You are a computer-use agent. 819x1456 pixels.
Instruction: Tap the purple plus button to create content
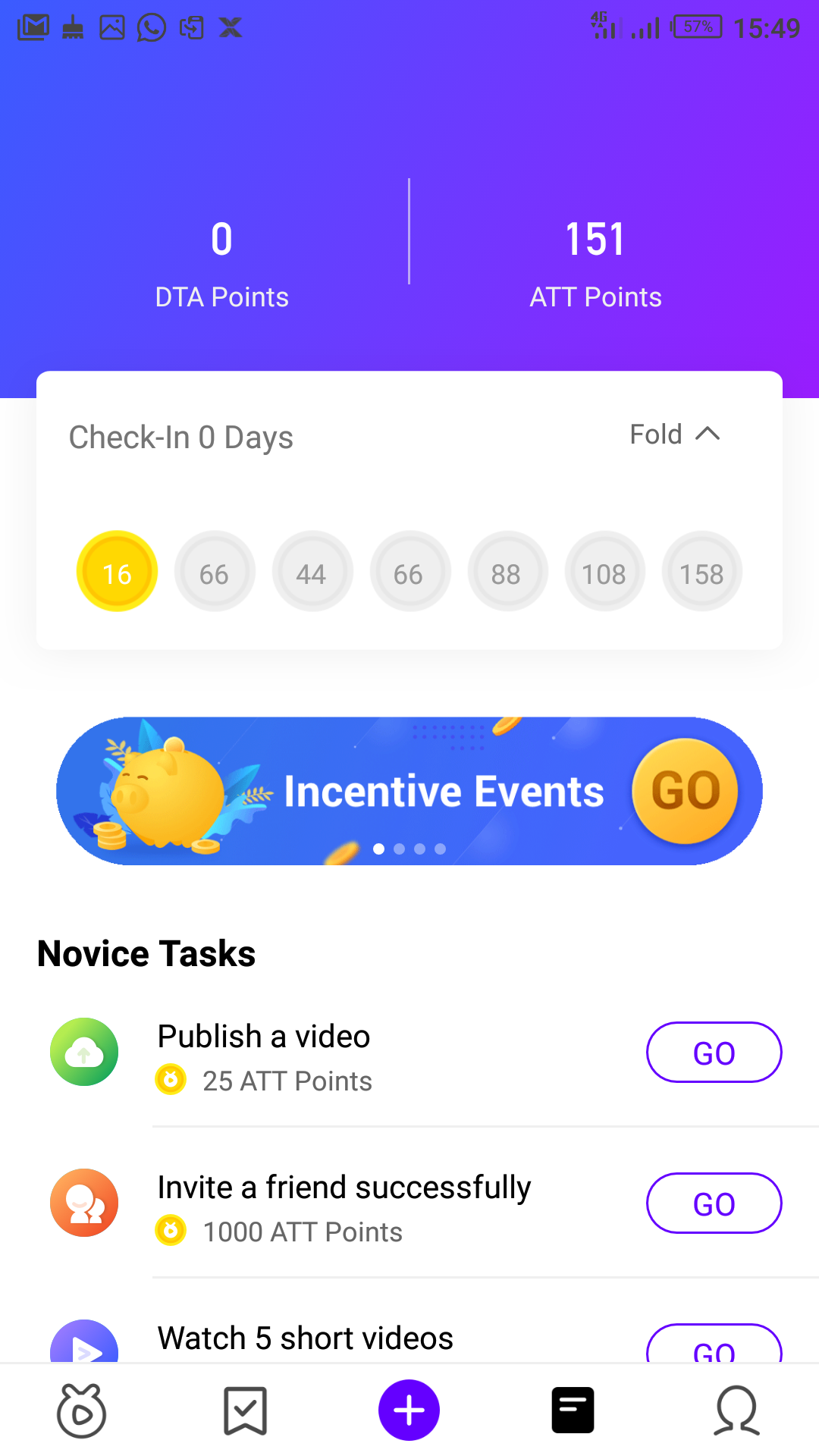coord(409,1409)
